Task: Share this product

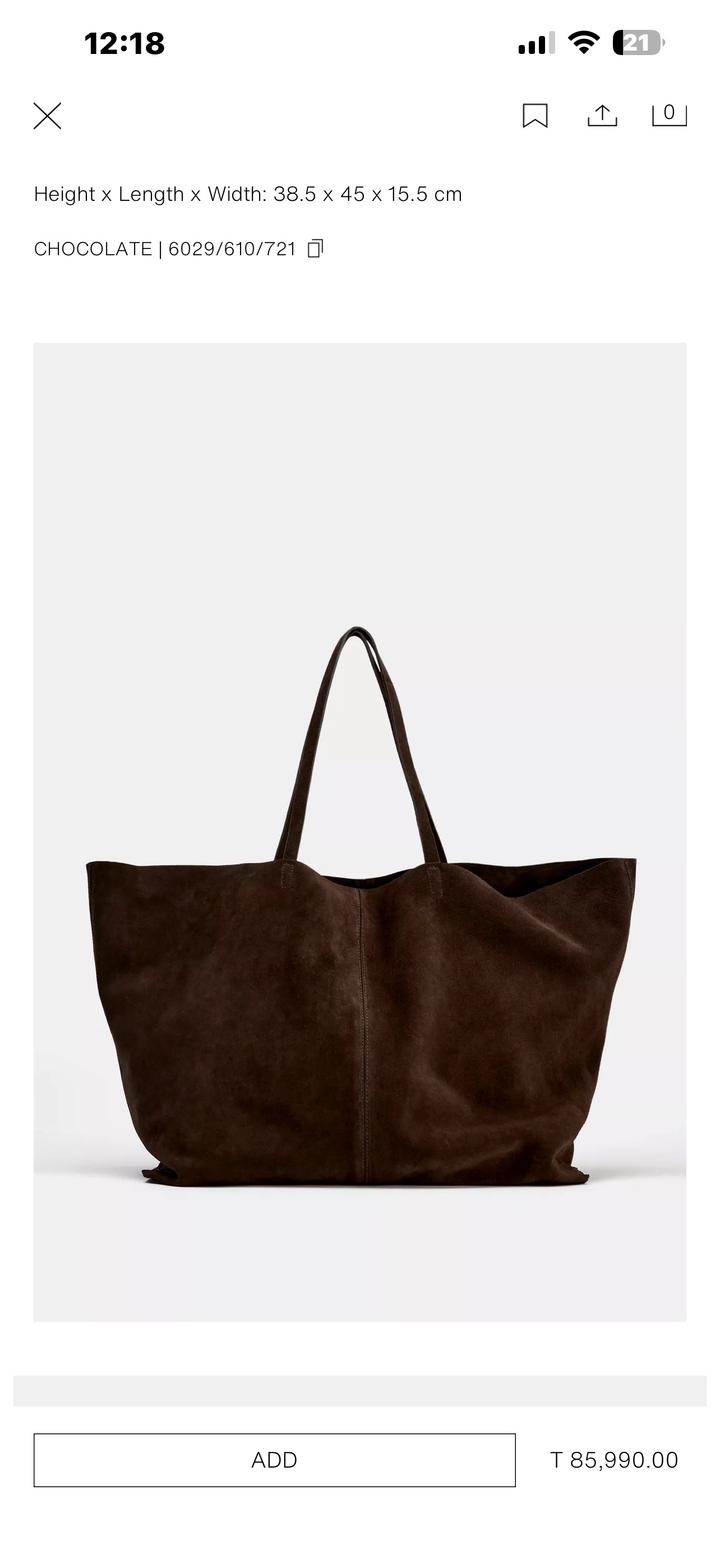Action: [602, 115]
